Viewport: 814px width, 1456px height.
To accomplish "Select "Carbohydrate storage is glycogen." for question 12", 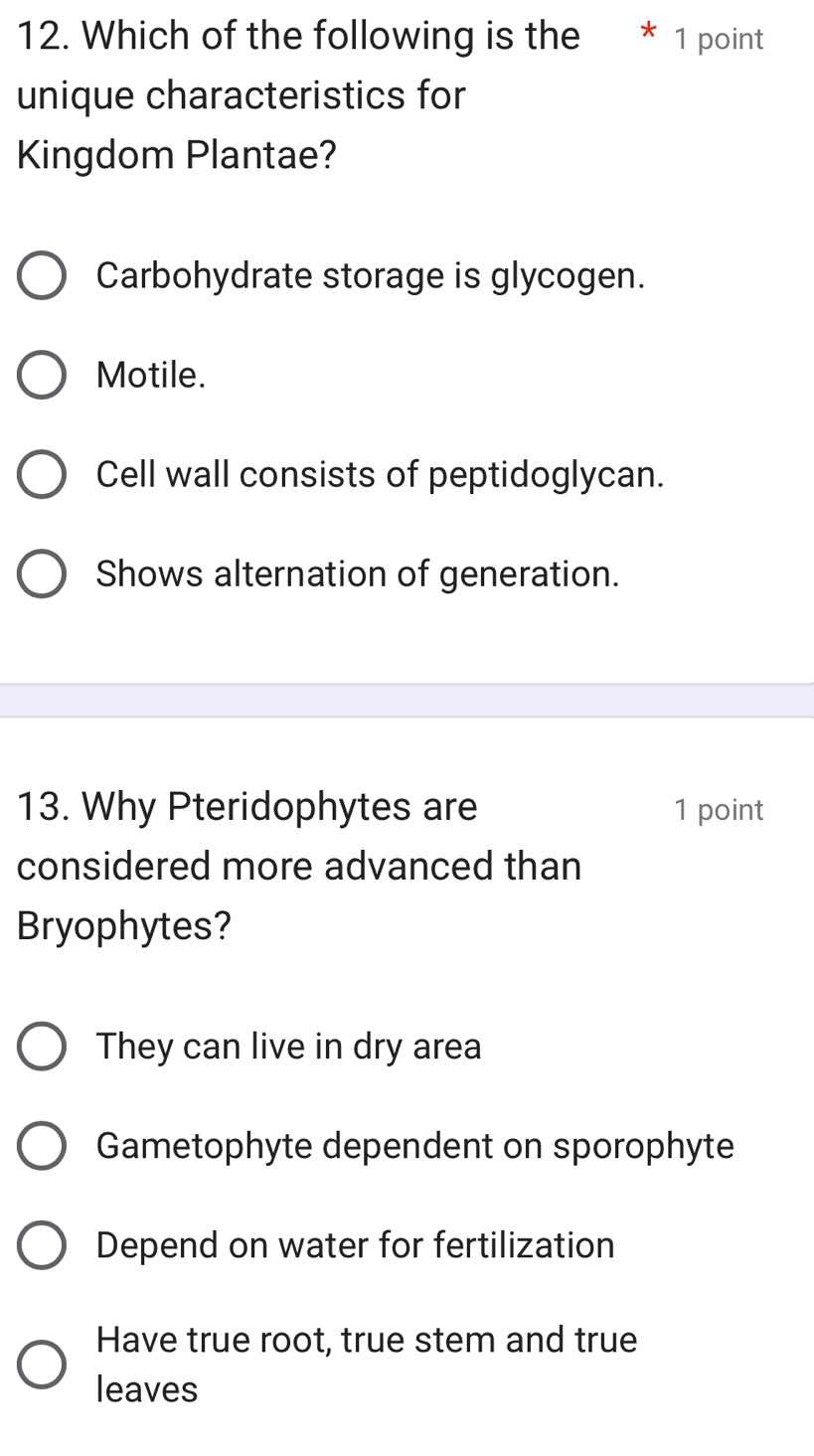I will pyautogui.click(x=41, y=275).
